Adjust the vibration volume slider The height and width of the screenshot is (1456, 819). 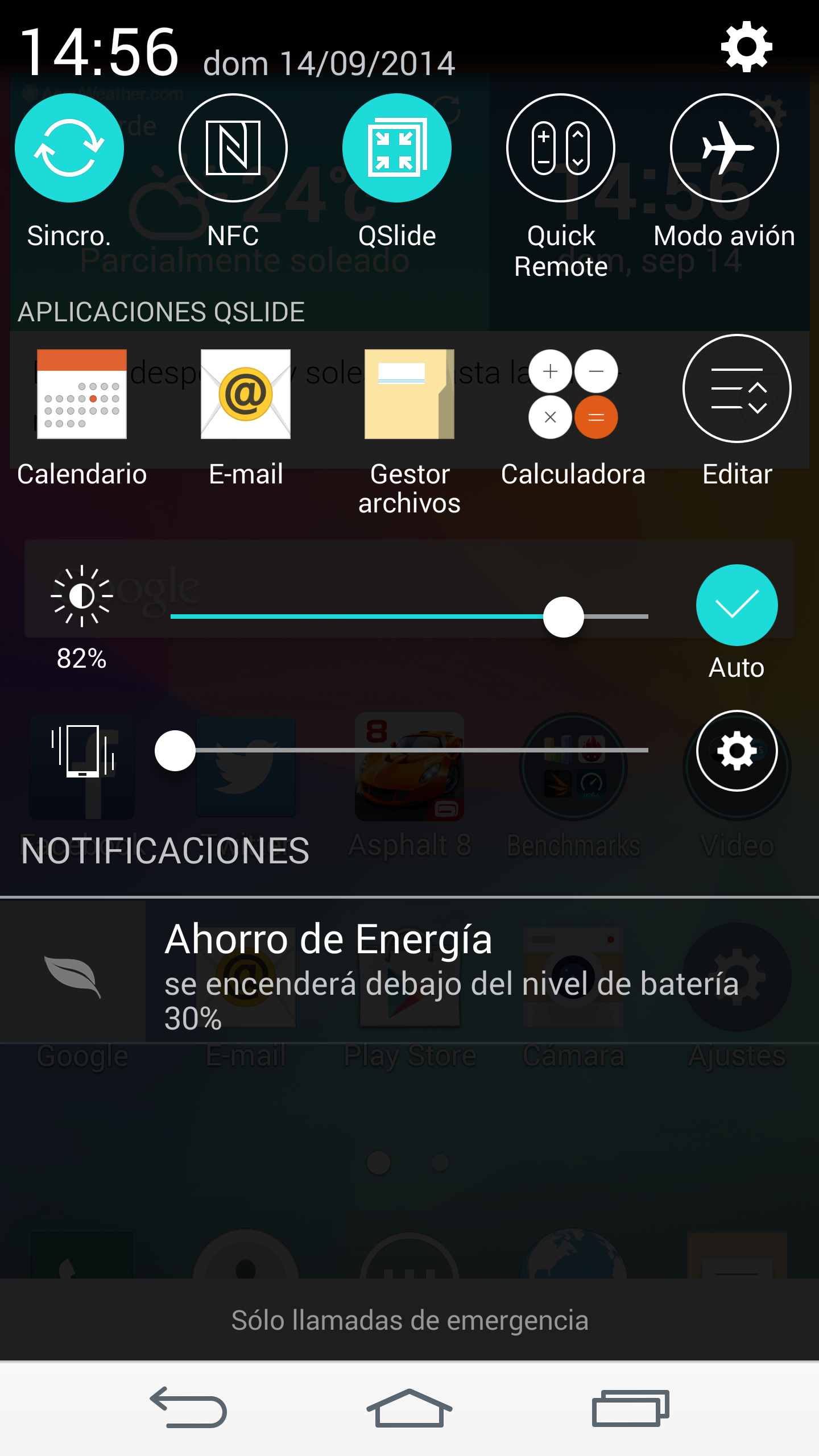pos(175,751)
